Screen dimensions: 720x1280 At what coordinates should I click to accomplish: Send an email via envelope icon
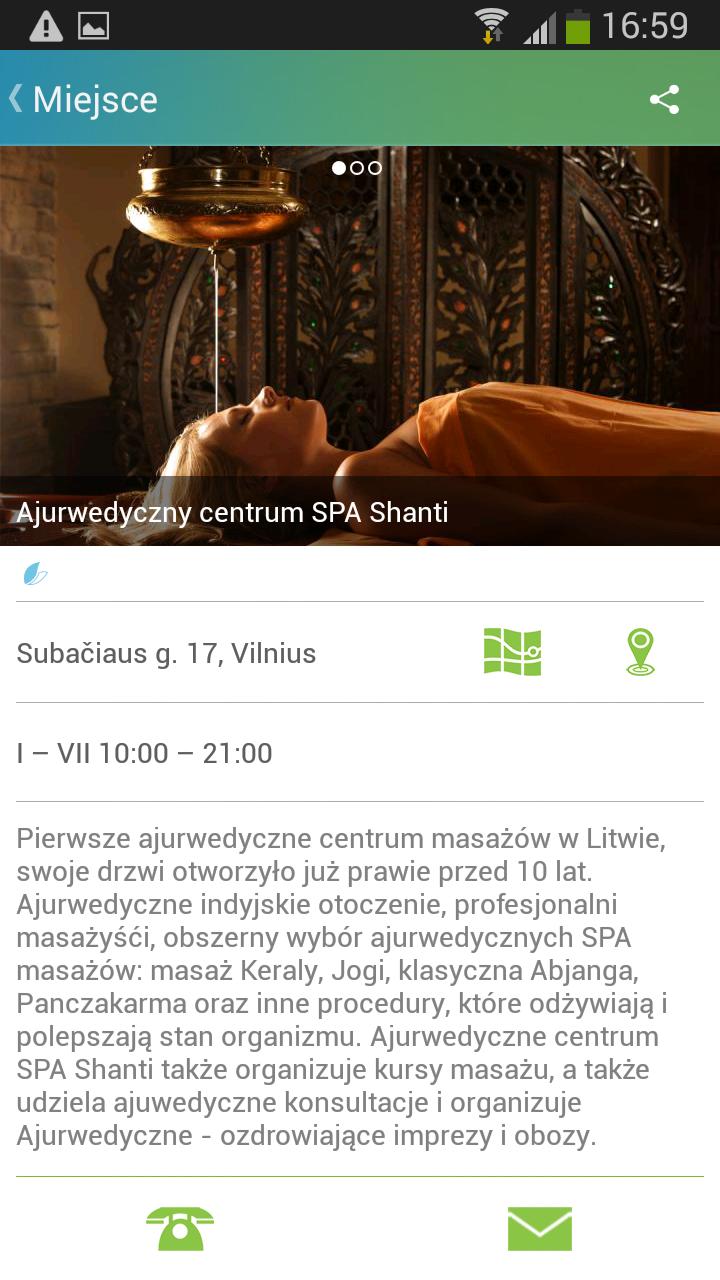539,1228
